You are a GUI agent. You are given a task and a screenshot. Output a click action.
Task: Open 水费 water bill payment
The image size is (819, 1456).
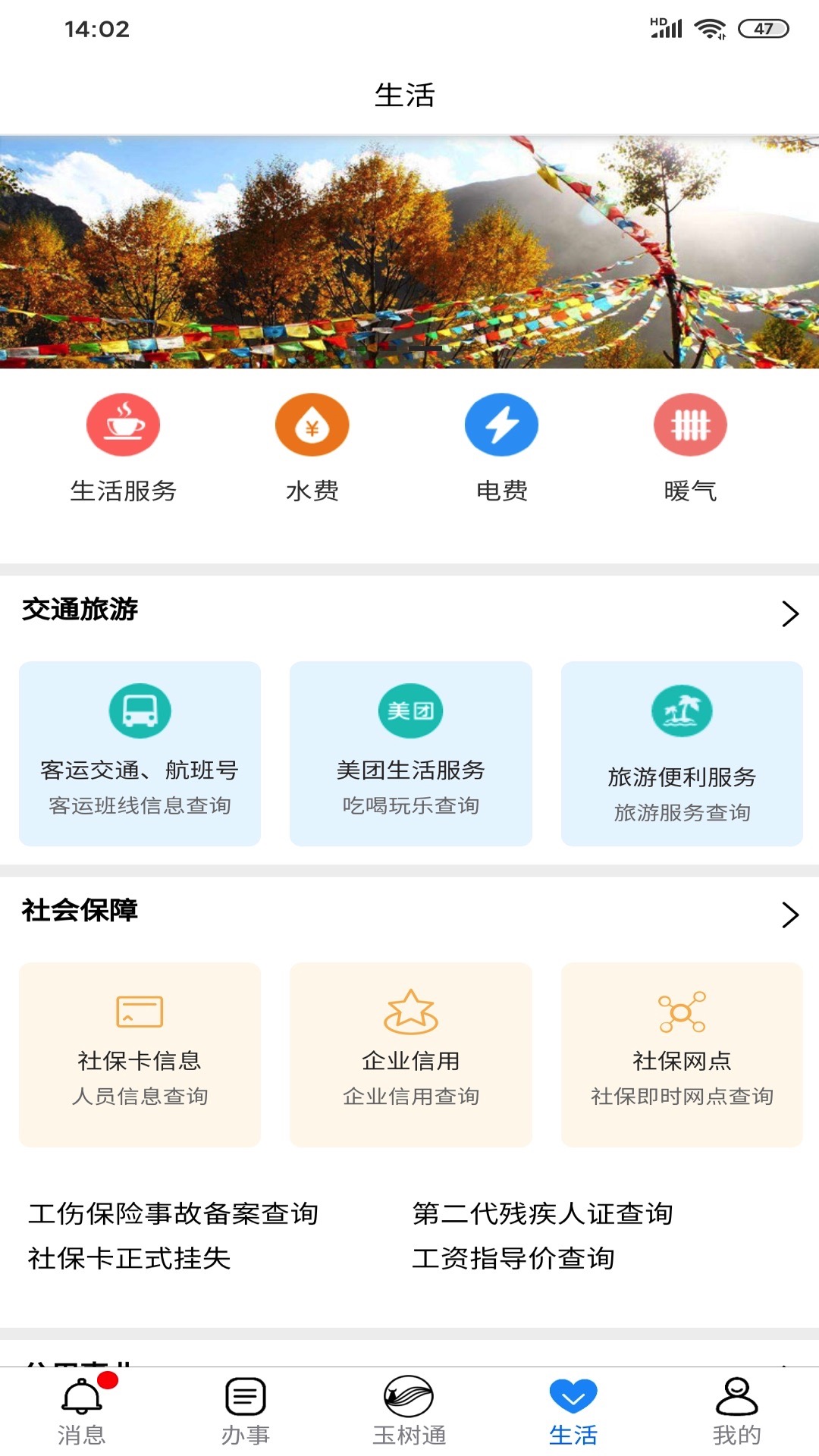(312, 447)
